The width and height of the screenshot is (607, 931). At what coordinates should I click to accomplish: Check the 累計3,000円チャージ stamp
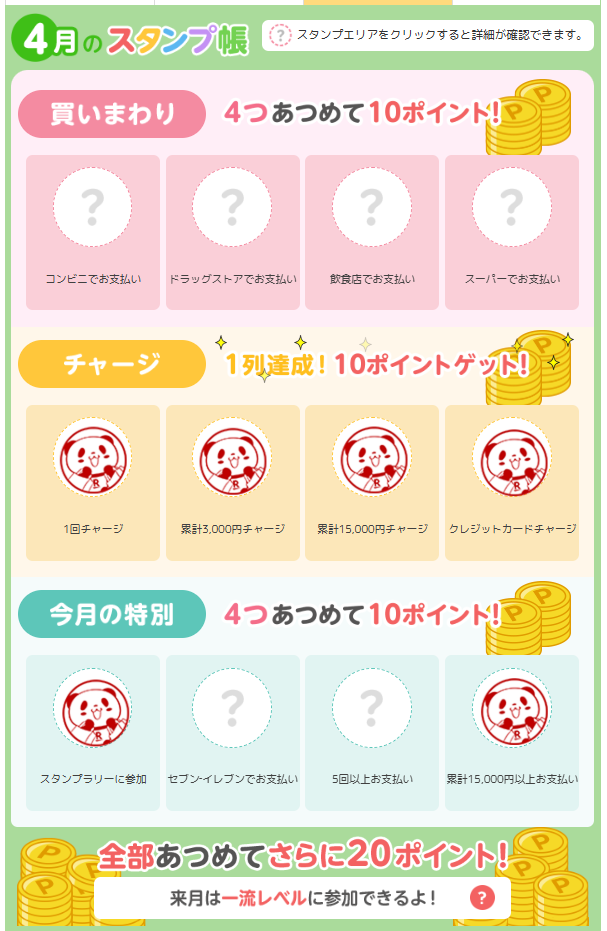click(232, 482)
